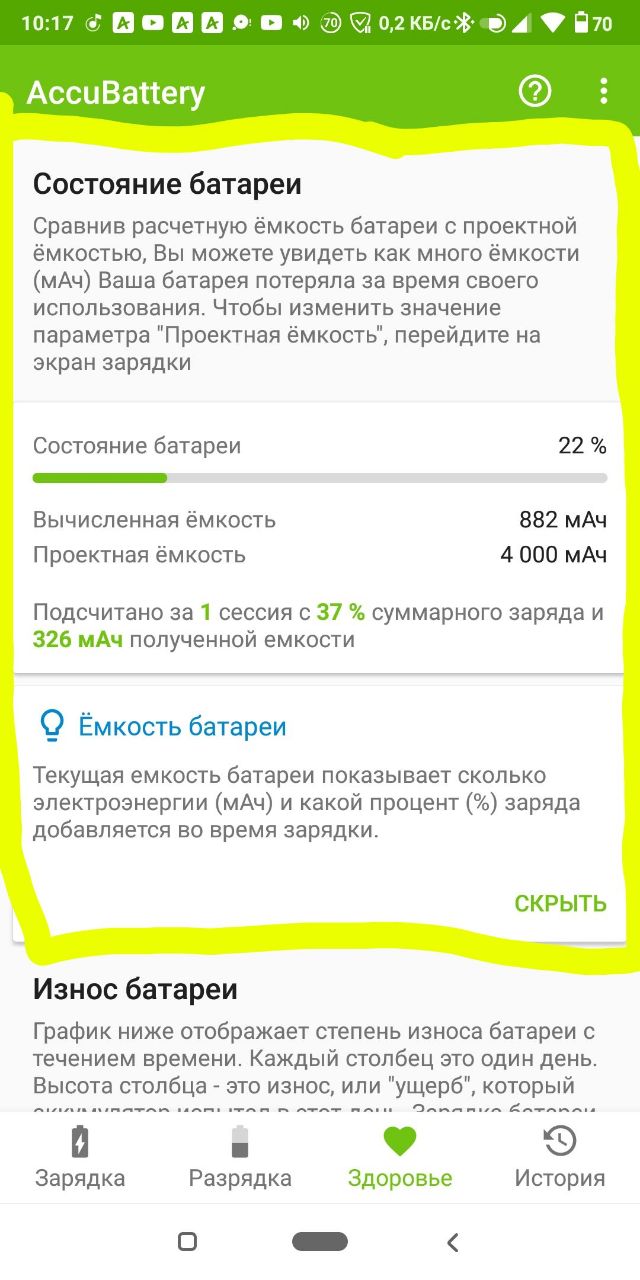Select the Здоровье tab

click(400, 1157)
